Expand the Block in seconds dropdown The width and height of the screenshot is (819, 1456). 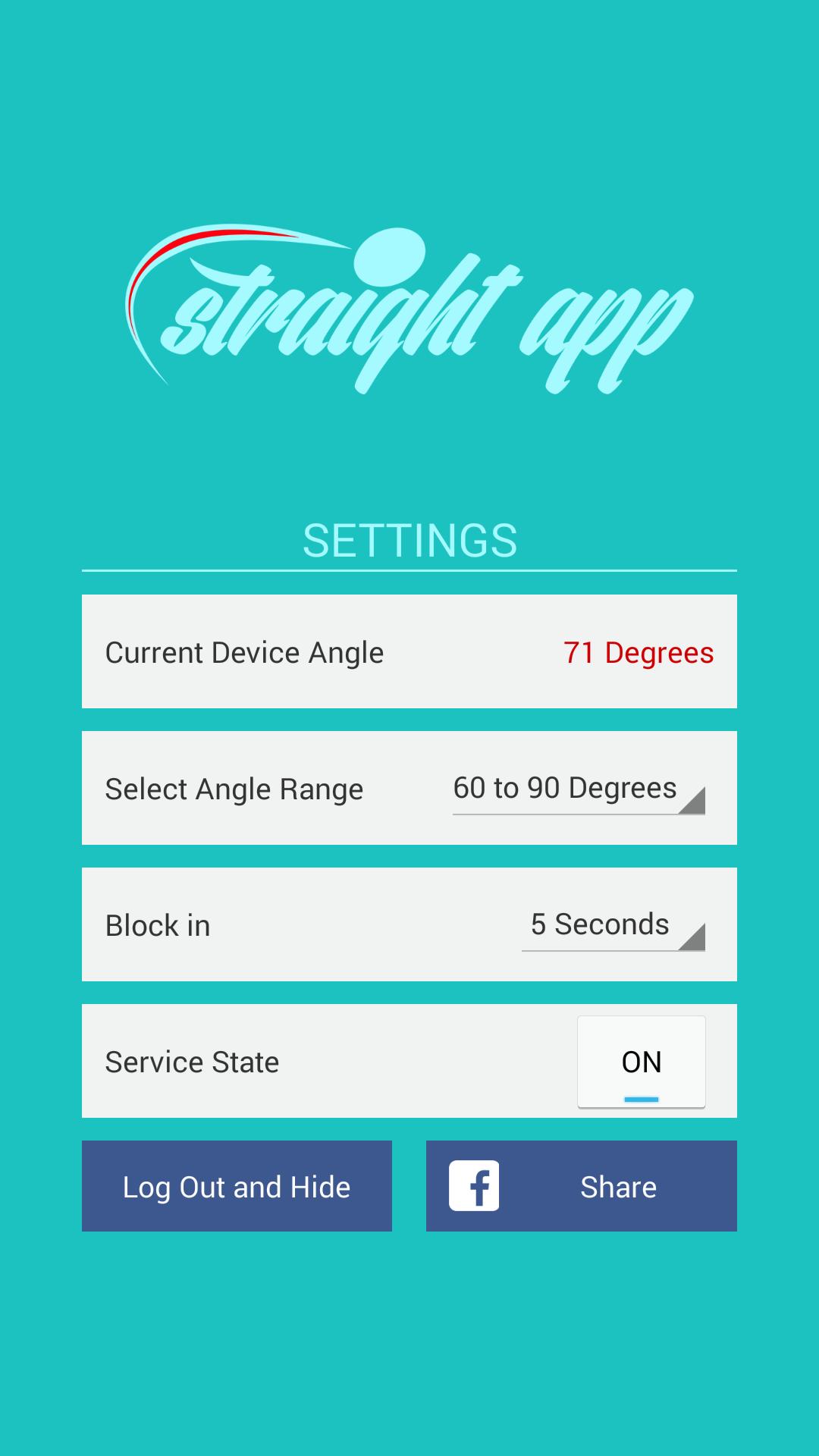613,926
